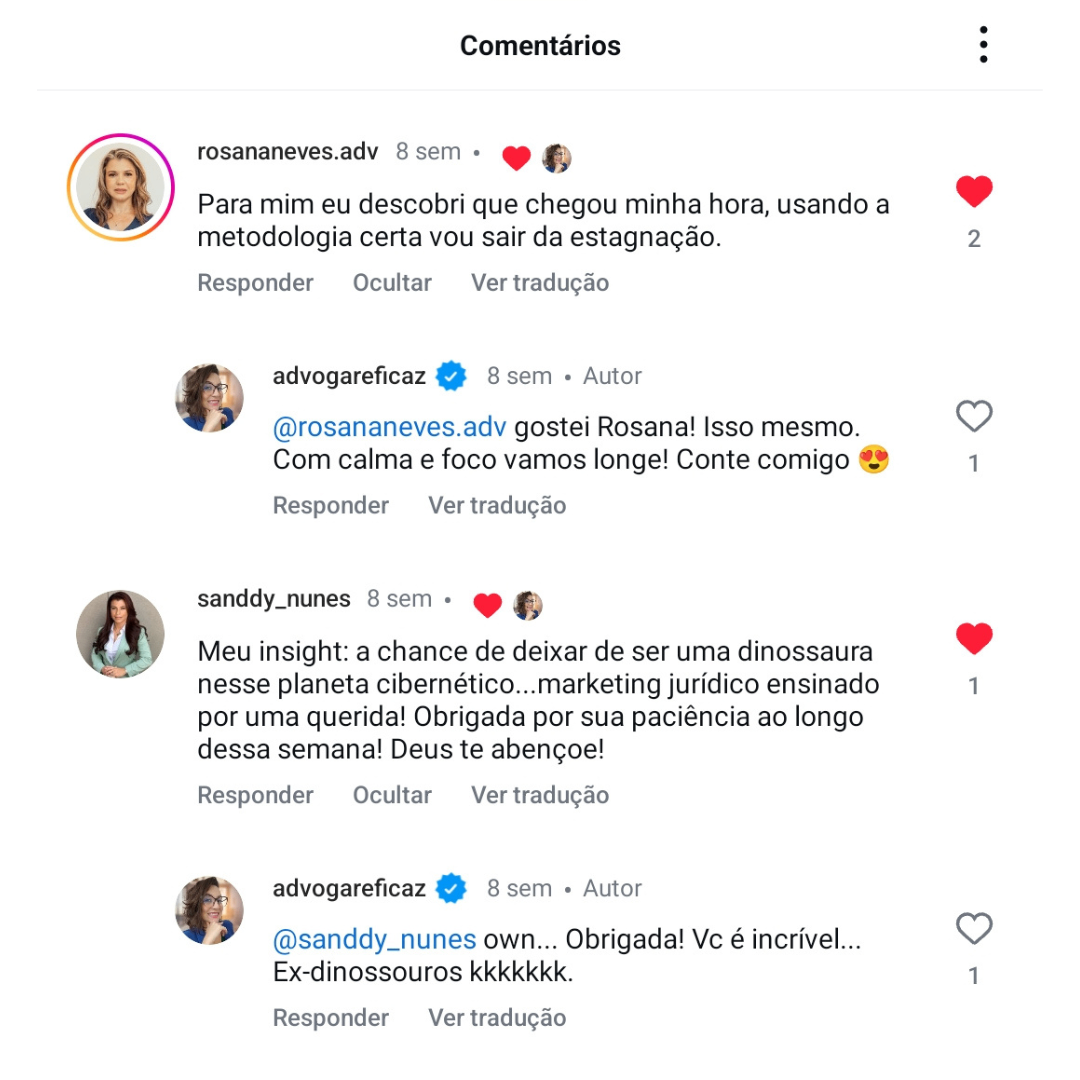Viewport: 1080px width, 1080px height.
Task: Reply to sanddy_nunes's comment
Action: tap(255, 796)
